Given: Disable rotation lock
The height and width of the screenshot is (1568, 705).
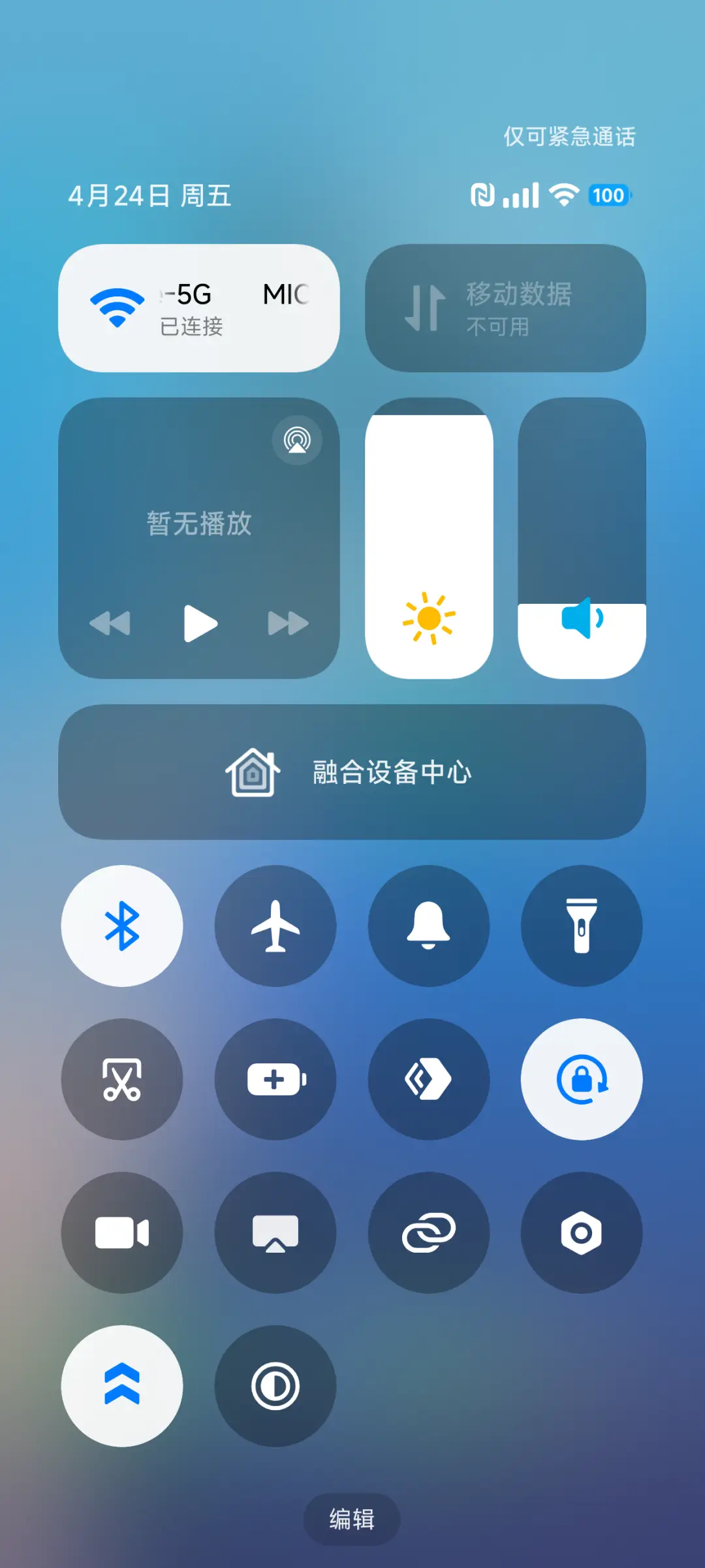Looking at the screenshot, I should [582, 1080].
